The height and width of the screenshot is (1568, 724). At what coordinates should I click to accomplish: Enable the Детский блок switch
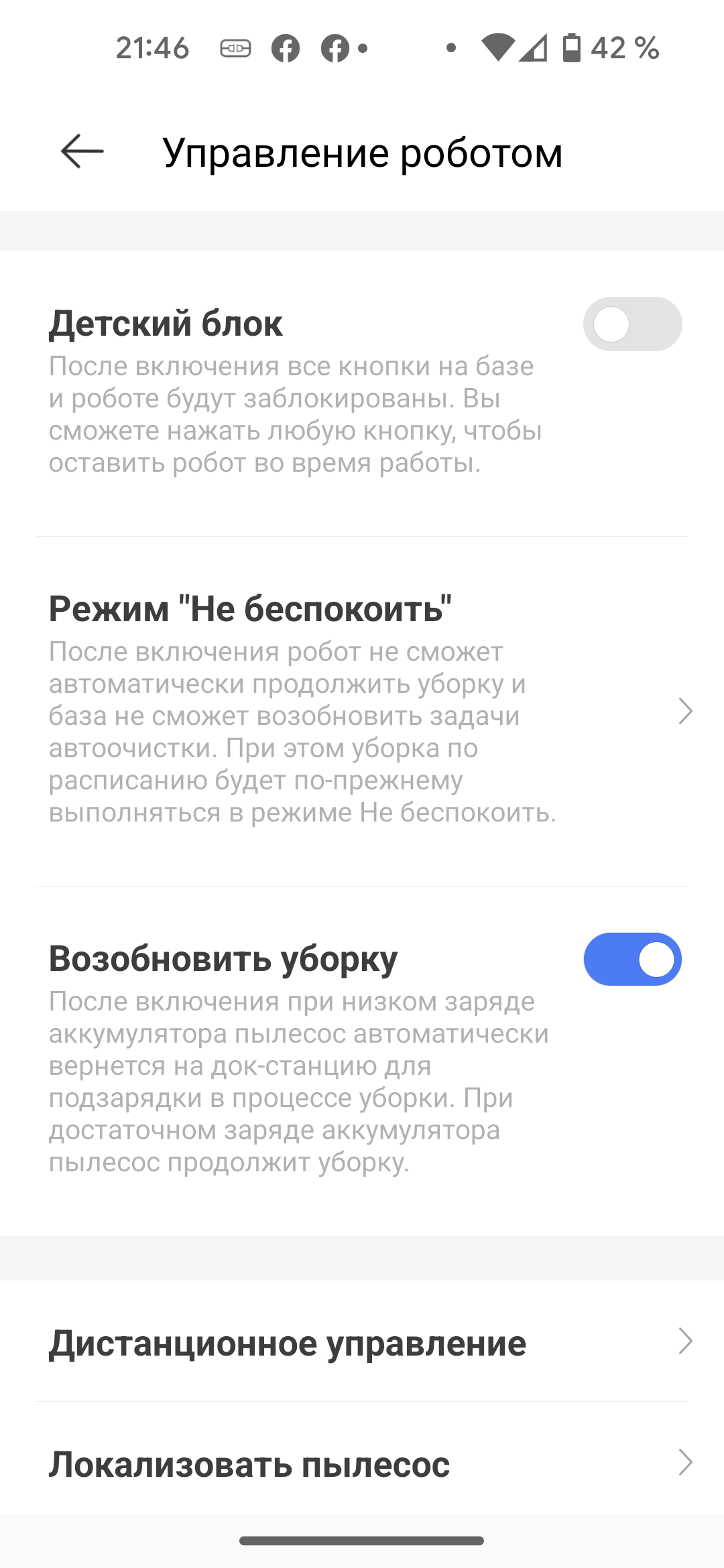pyautogui.click(x=632, y=324)
